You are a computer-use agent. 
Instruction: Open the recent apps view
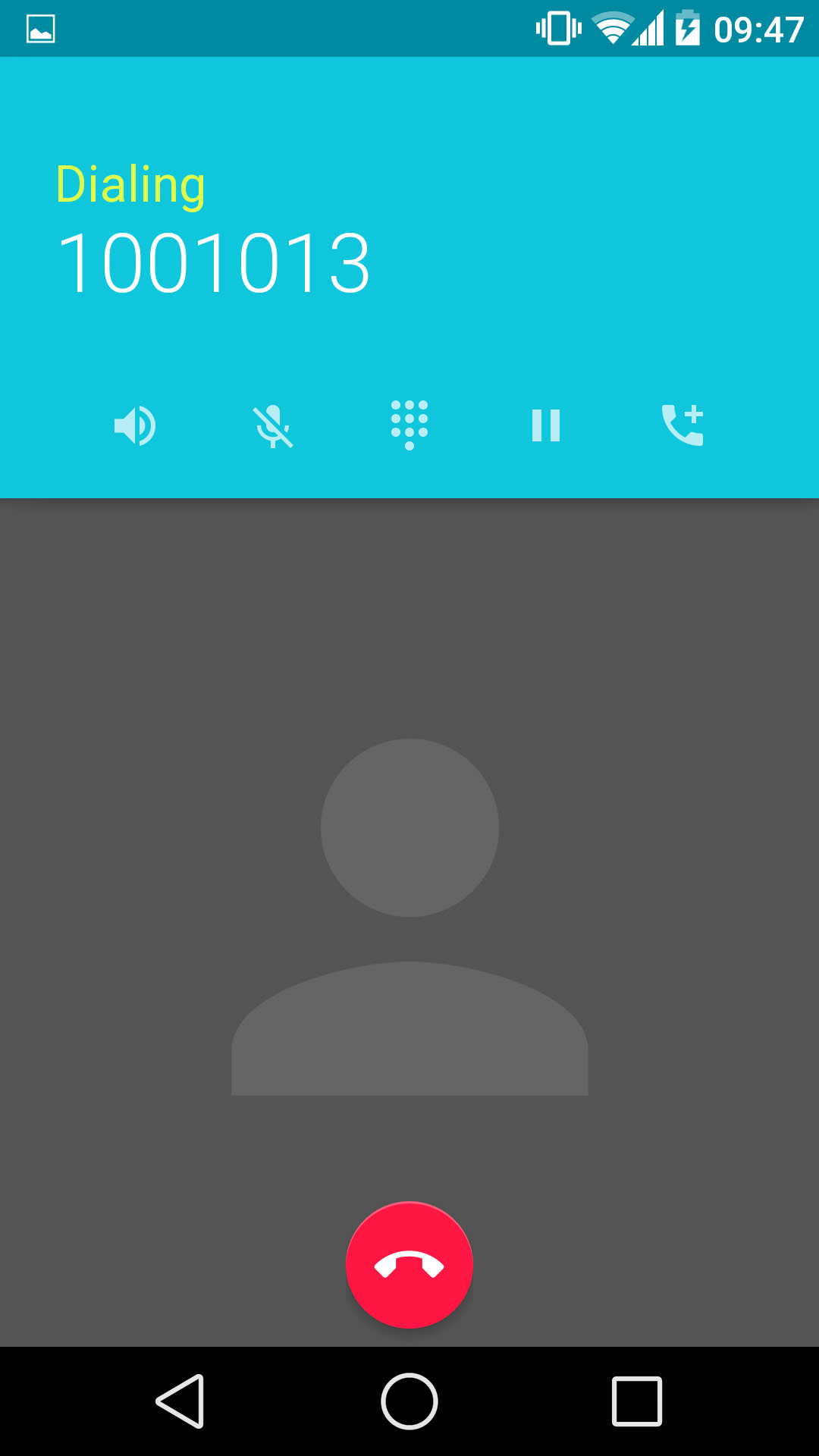coord(637,1401)
